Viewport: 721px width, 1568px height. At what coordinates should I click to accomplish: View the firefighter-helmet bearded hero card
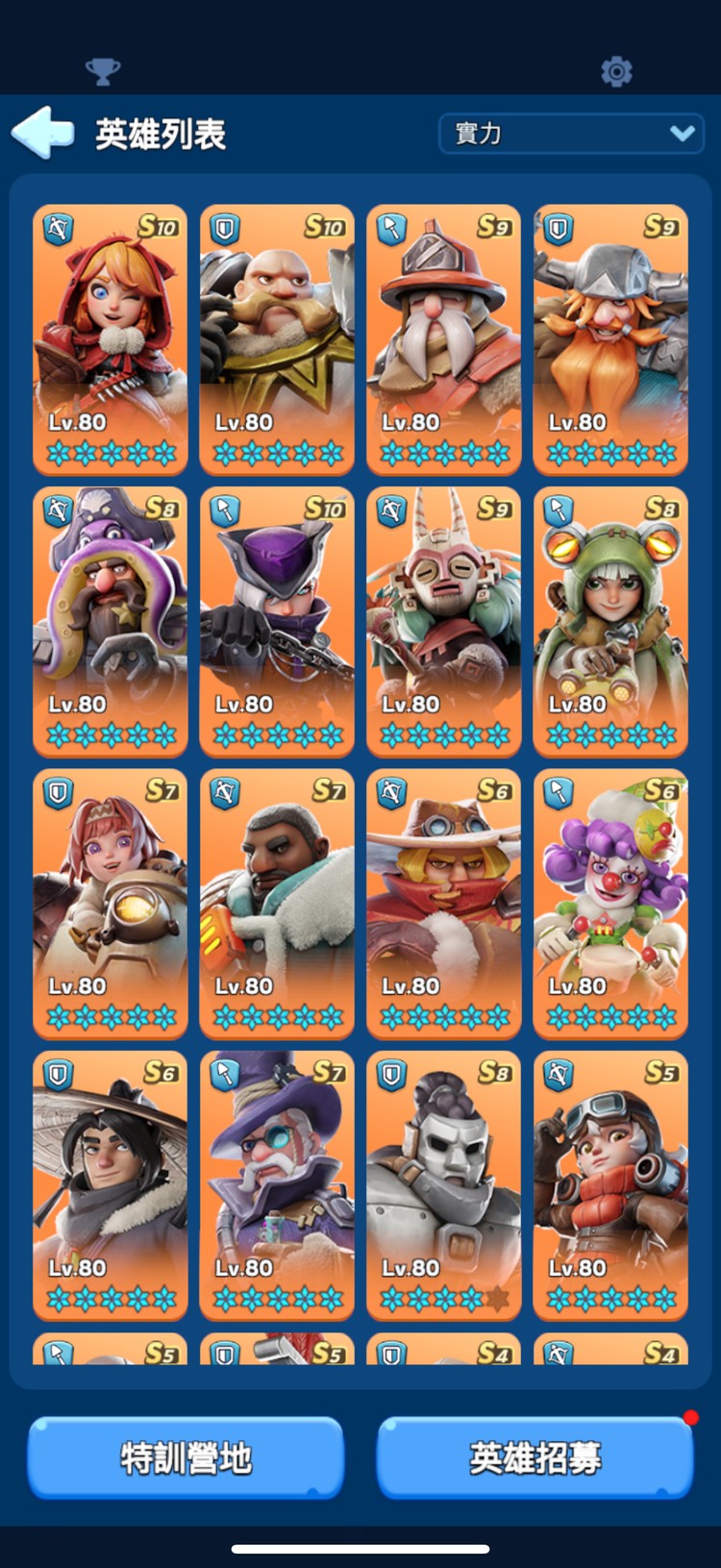point(443,339)
